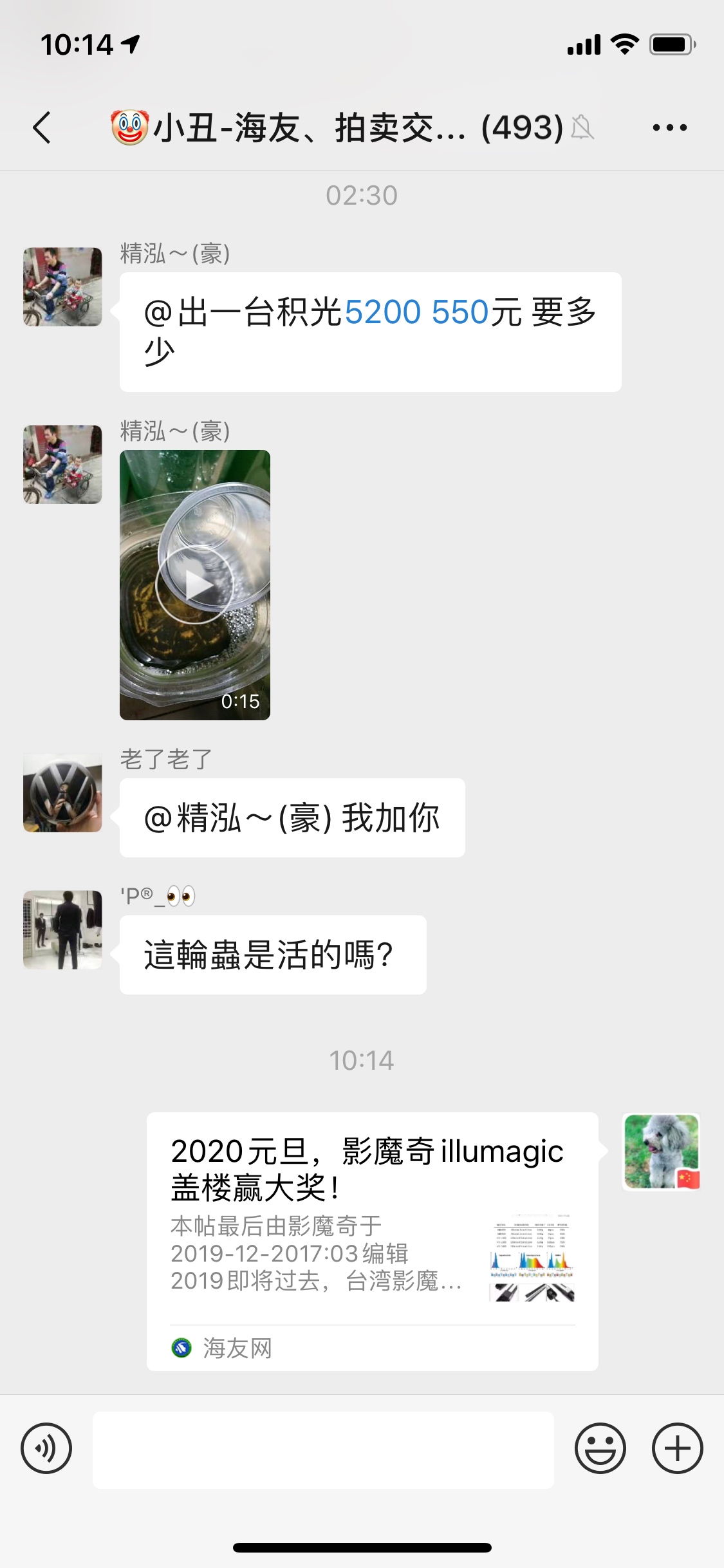Tap the blue 5200 550 number link
The image size is (724, 1568).
tap(416, 313)
